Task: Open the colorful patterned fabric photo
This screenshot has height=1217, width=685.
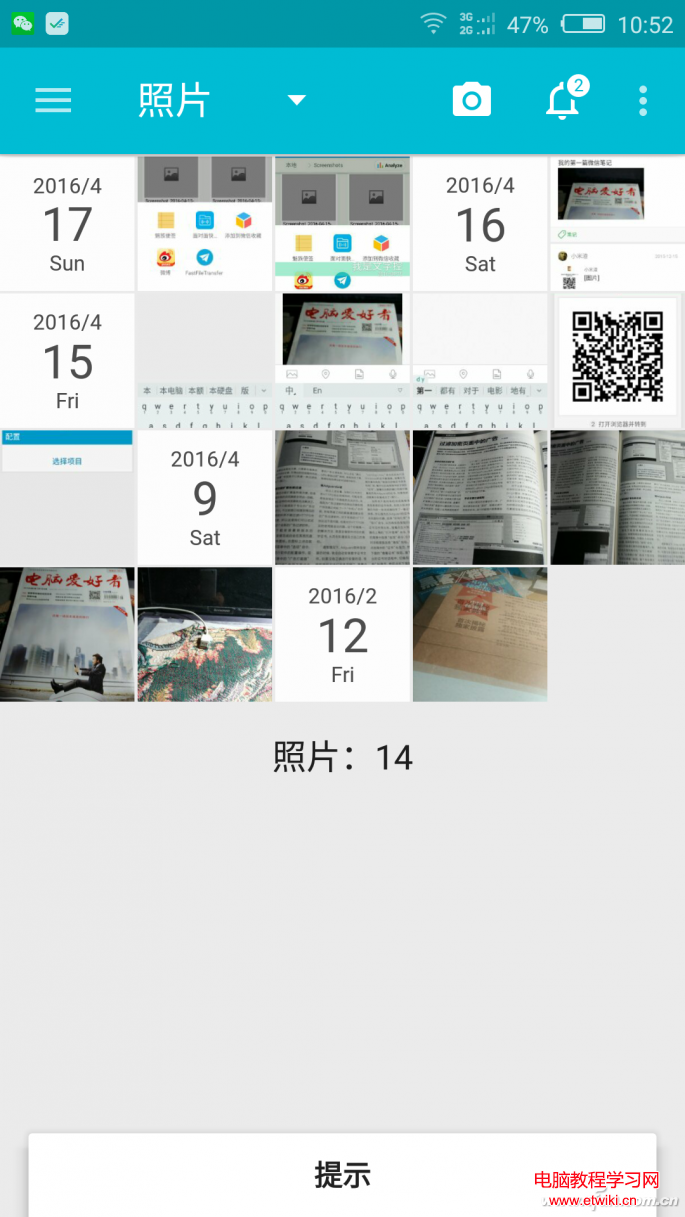Action: pos(205,634)
